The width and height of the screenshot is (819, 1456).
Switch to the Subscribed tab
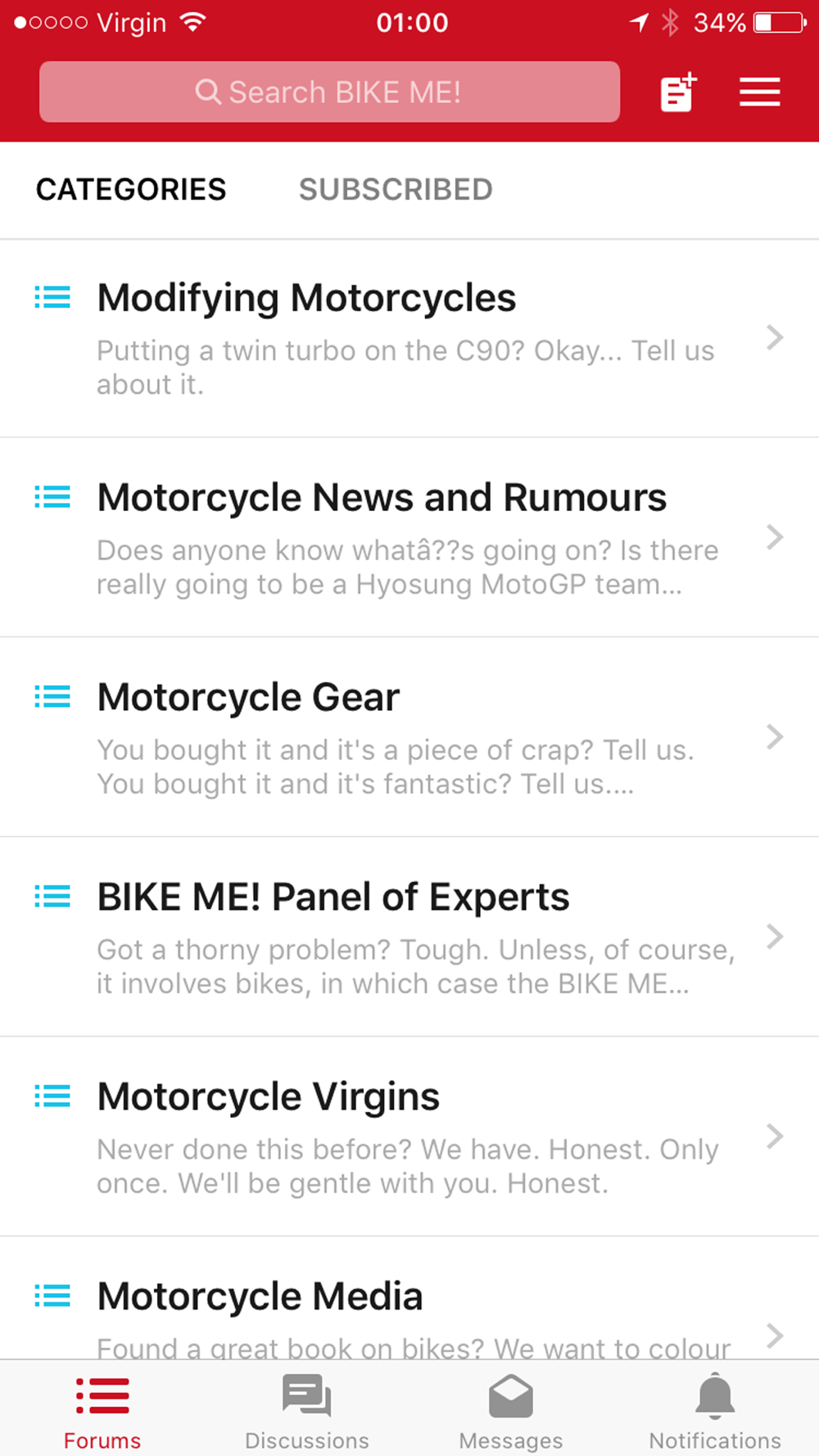(x=396, y=189)
